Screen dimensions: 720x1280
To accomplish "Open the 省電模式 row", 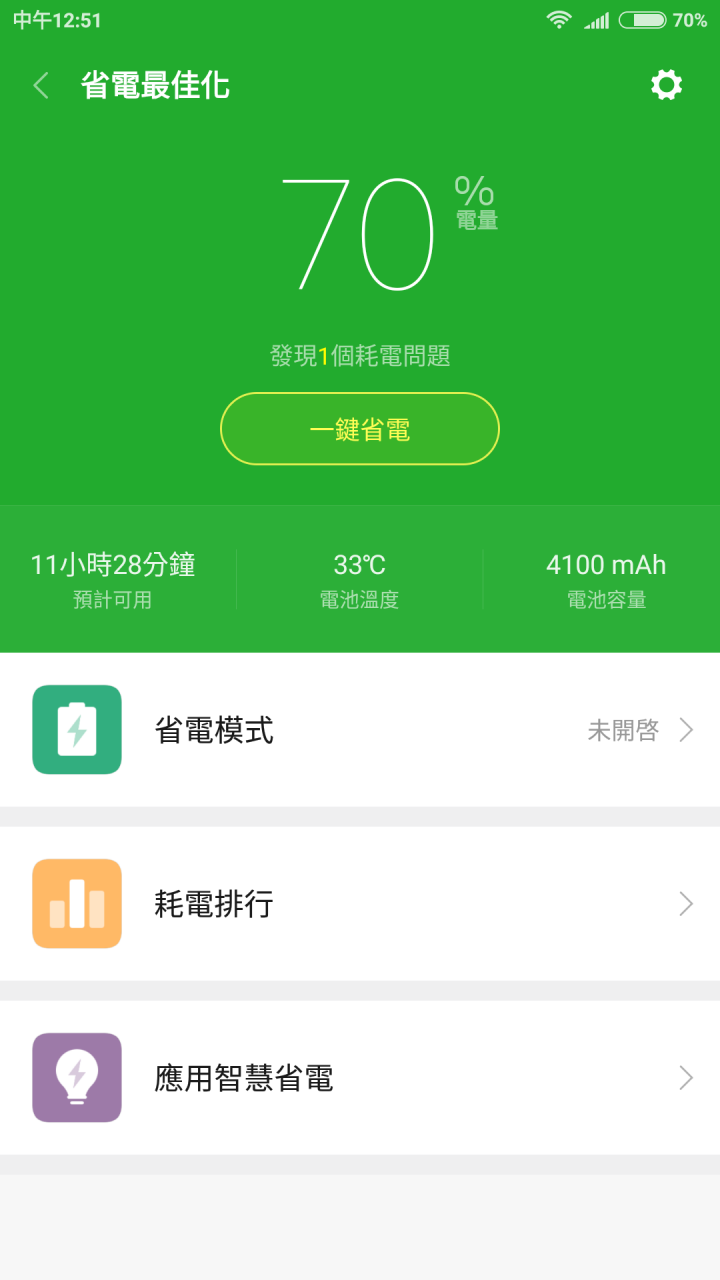I will tap(360, 730).
